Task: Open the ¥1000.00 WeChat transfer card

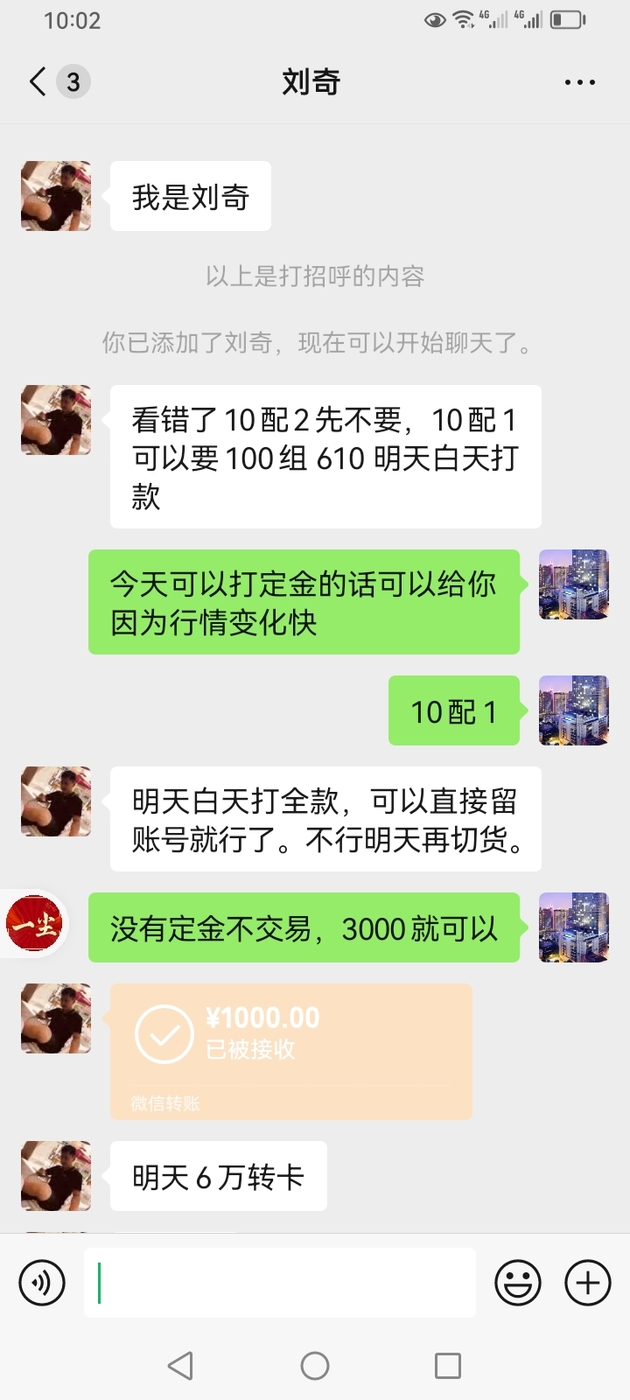Action: coord(291,1051)
